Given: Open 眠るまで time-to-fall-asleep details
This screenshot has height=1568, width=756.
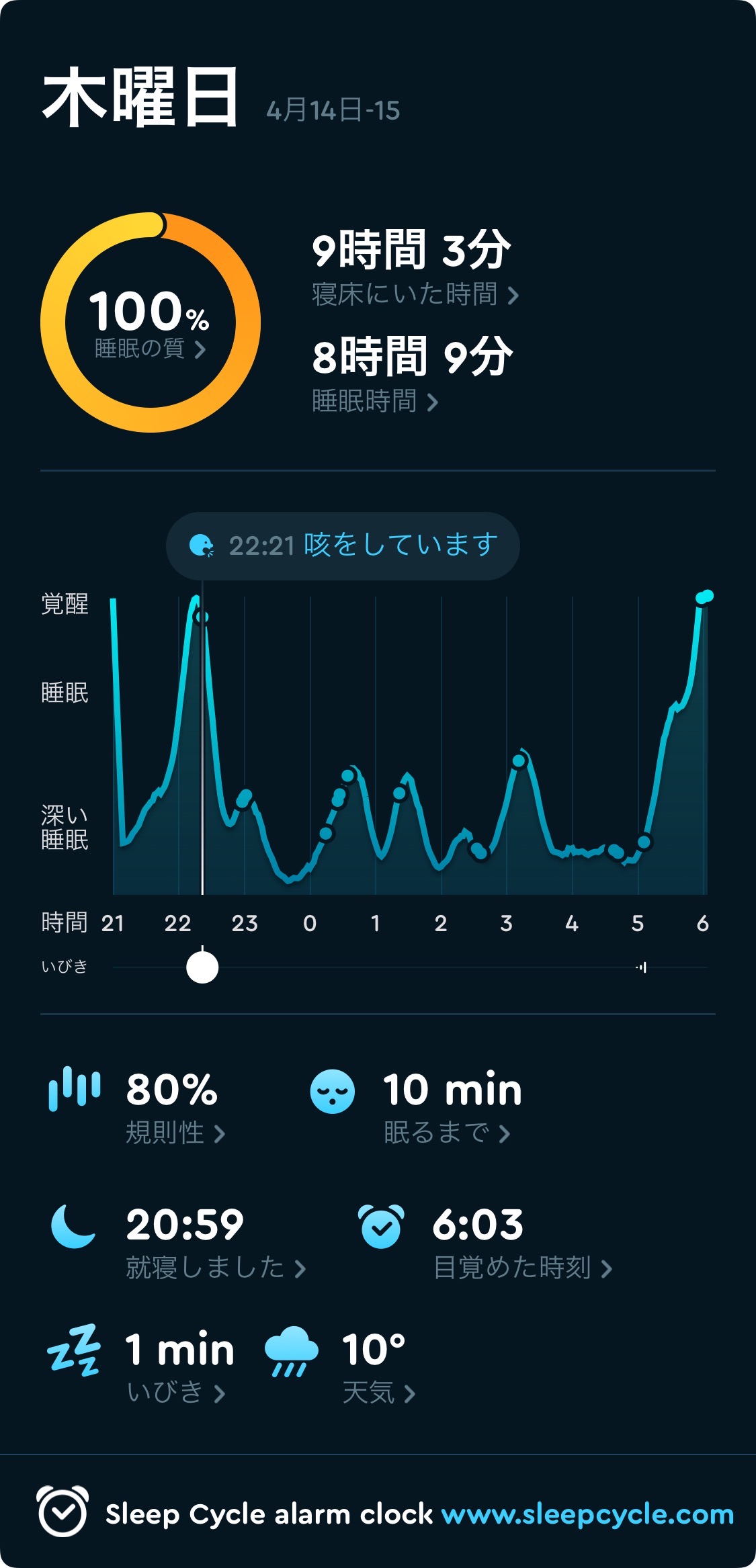Looking at the screenshot, I should click(447, 1133).
